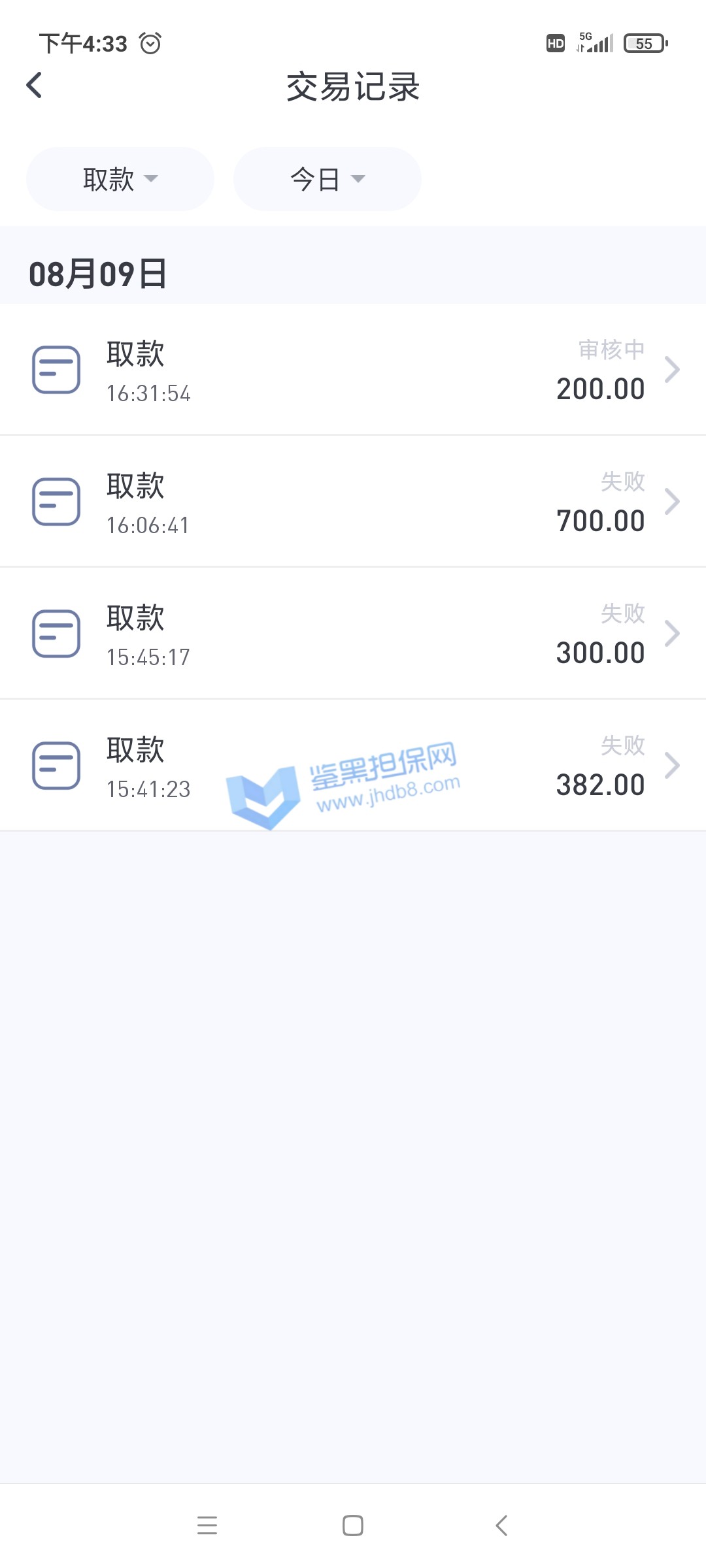Tap the system home button

coord(353,1526)
